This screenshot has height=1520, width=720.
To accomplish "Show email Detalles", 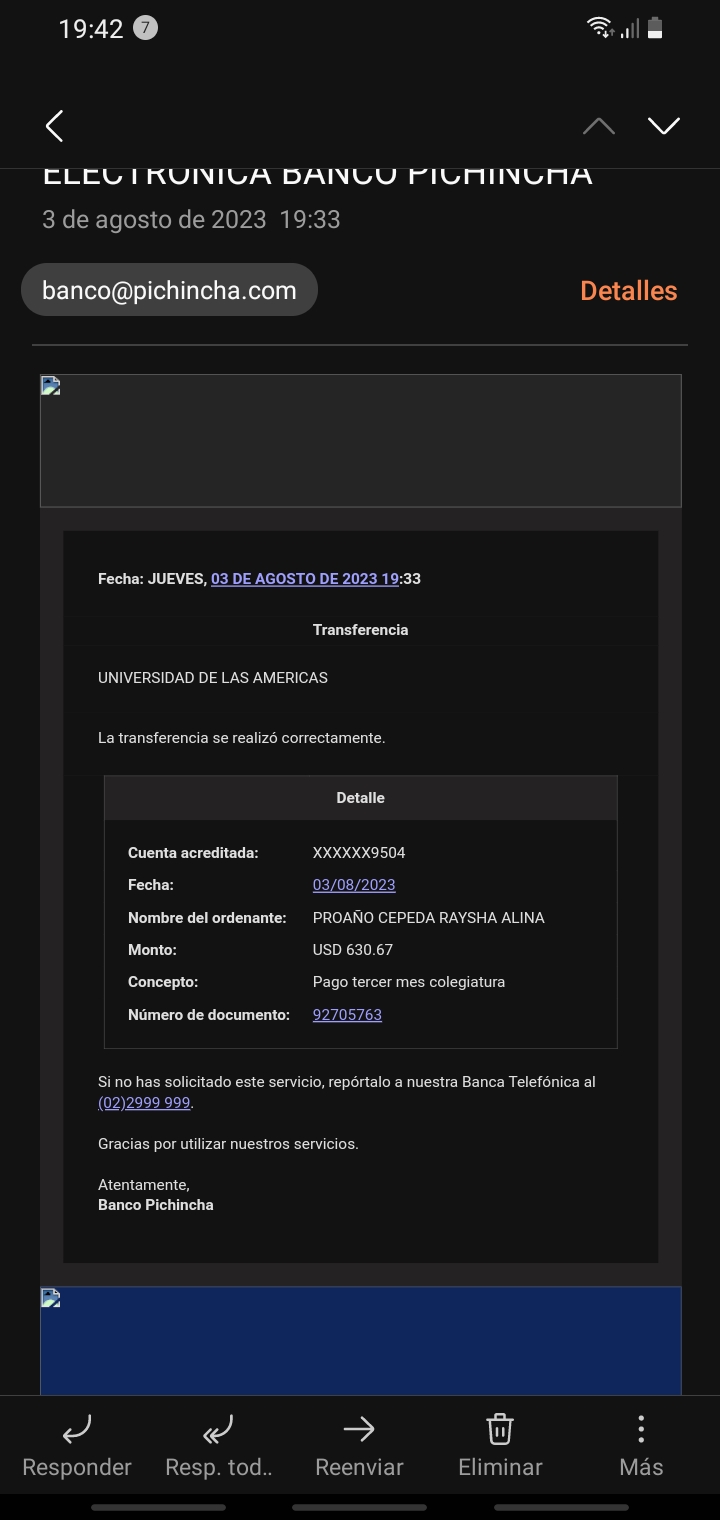I will point(628,291).
